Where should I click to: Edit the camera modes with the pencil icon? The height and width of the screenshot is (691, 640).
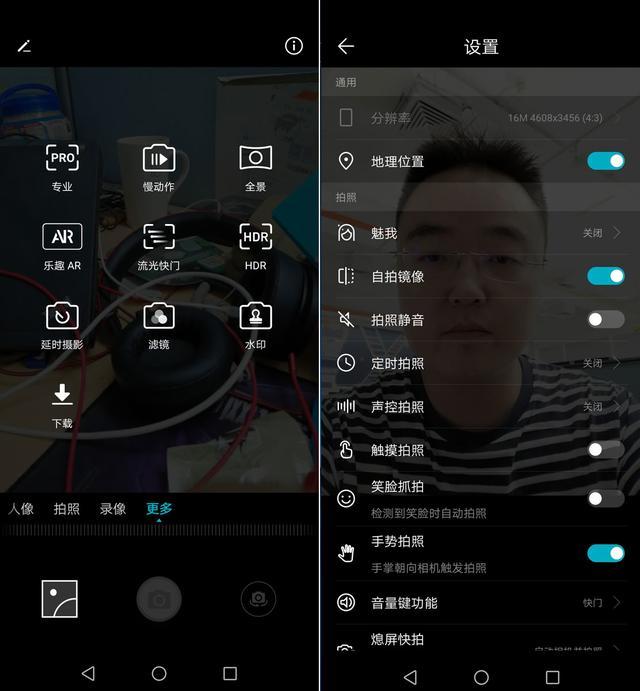(24, 47)
